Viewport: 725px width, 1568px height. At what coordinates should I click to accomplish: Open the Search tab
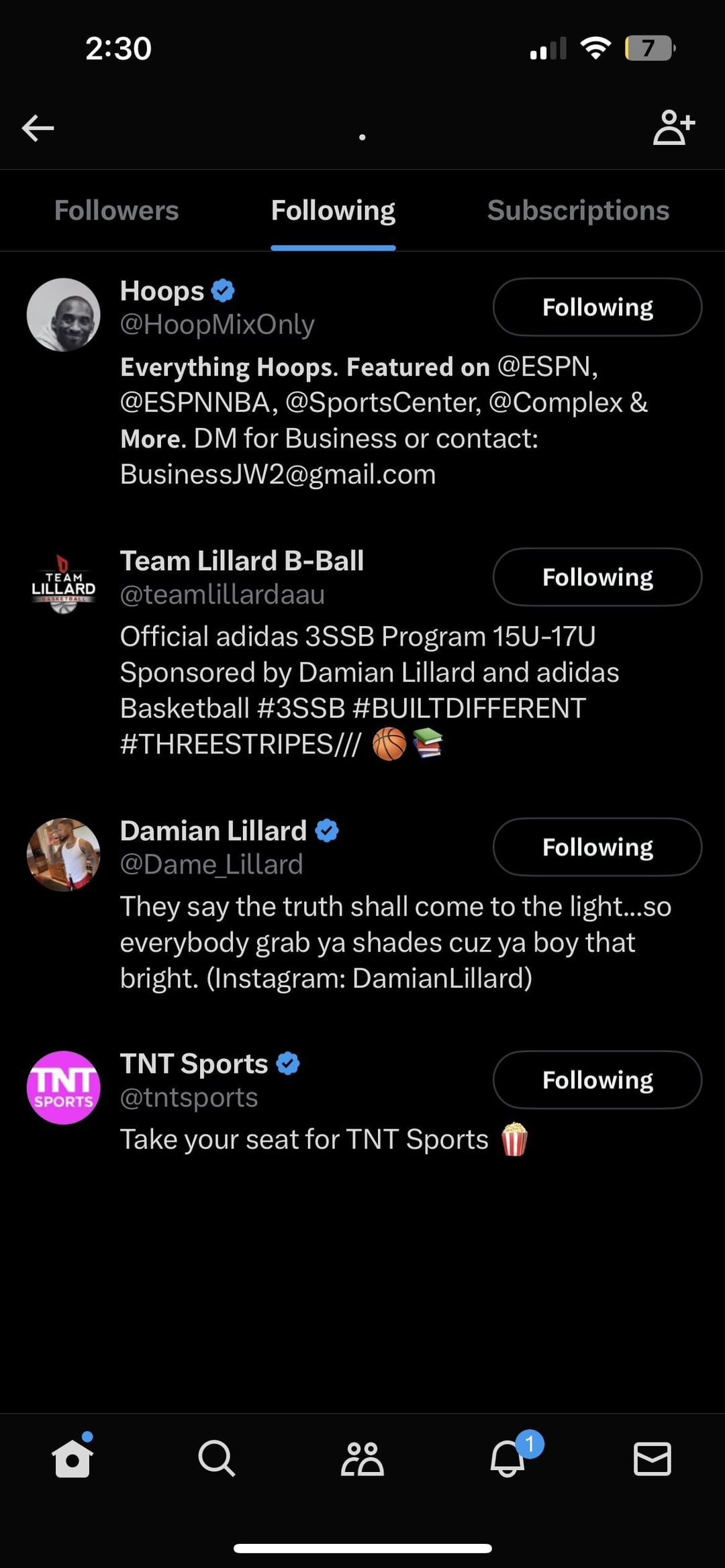[217, 1459]
